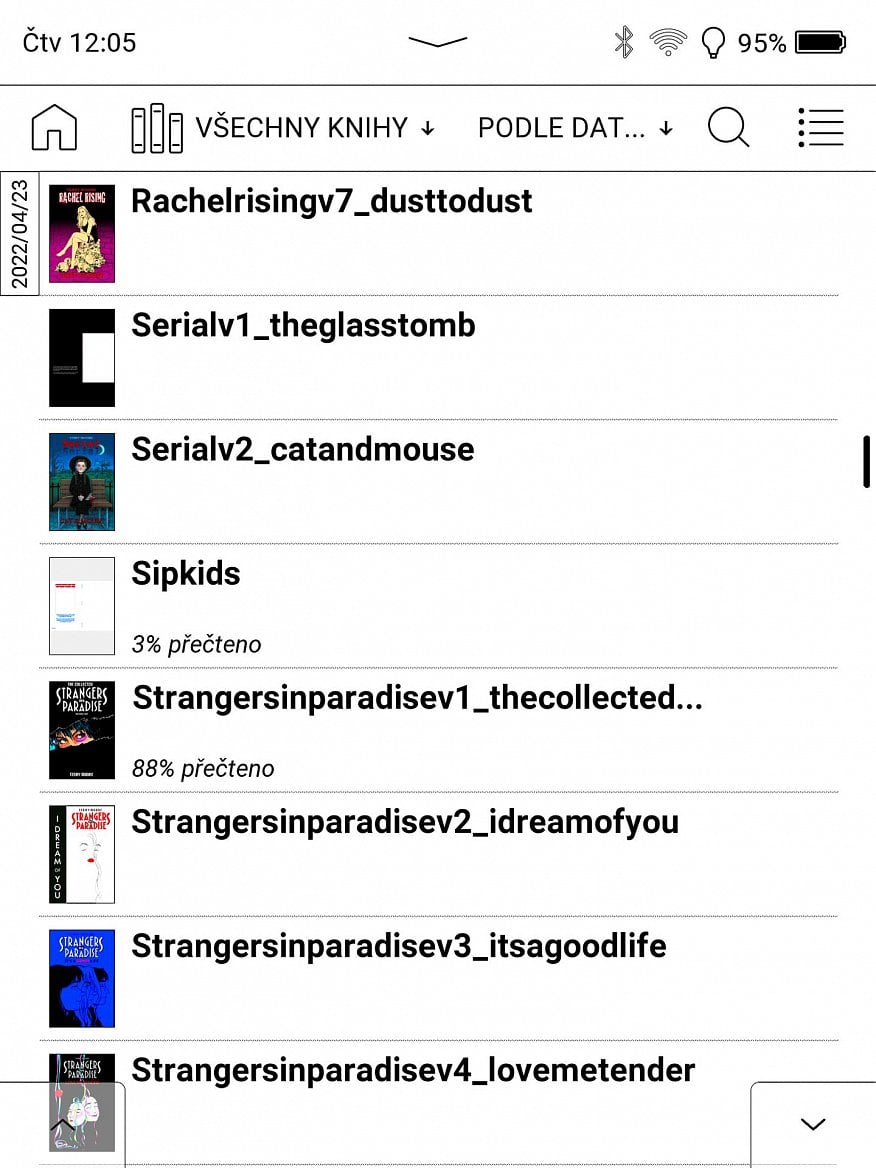Open the Podle dat sorting dropdown
This screenshot has height=1168, width=876.
pos(575,128)
